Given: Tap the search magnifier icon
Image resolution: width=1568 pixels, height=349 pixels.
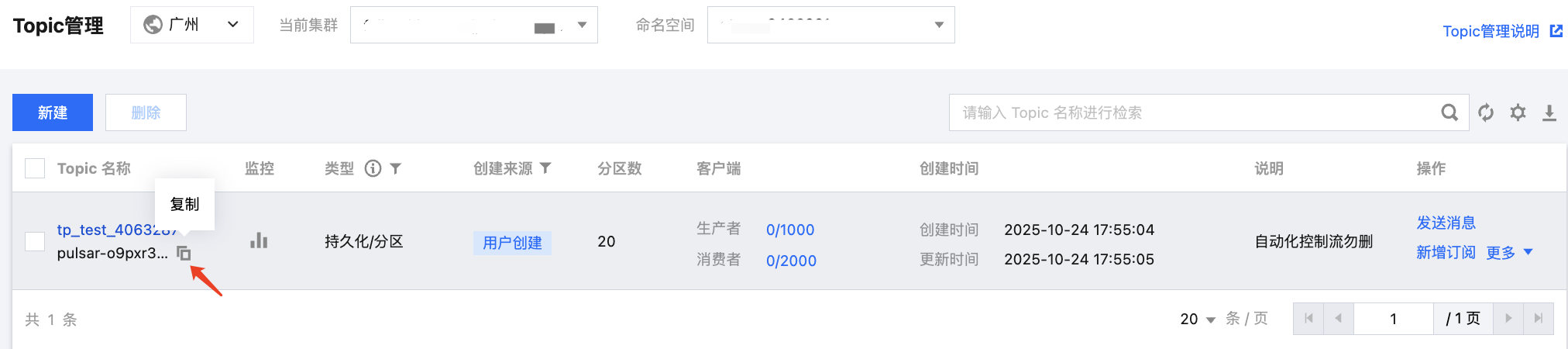Looking at the screenshot, I should point(1449,112).
